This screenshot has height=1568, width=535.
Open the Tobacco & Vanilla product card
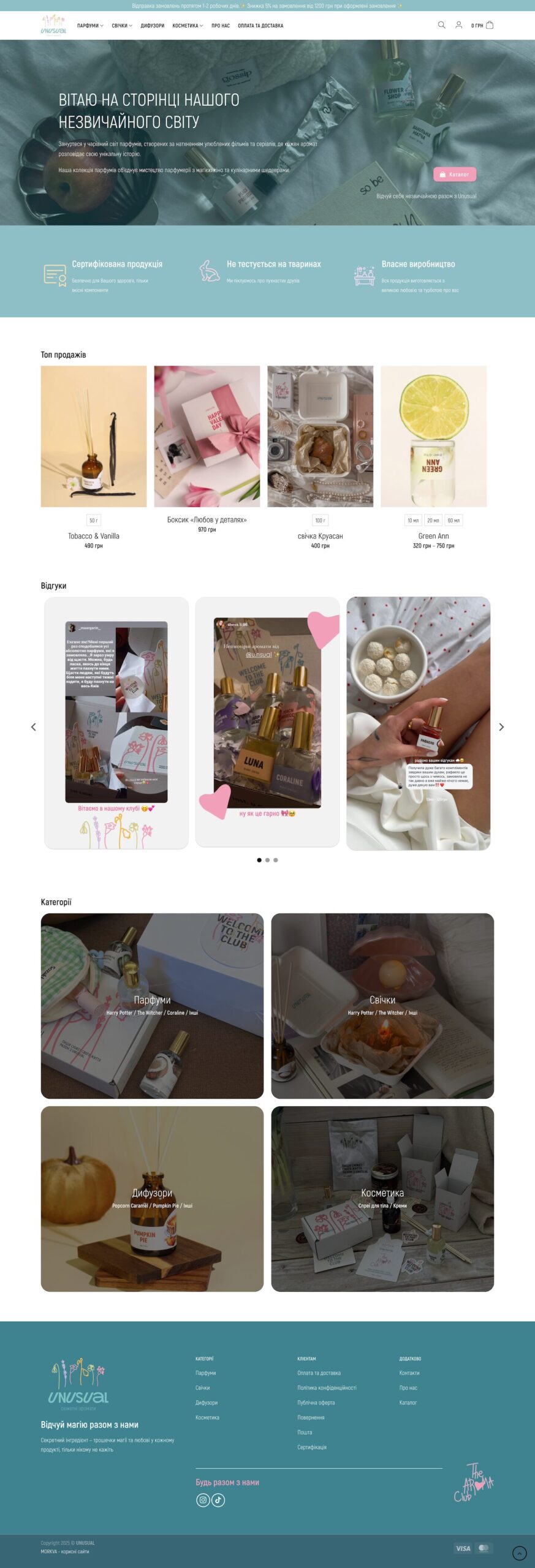94,436
